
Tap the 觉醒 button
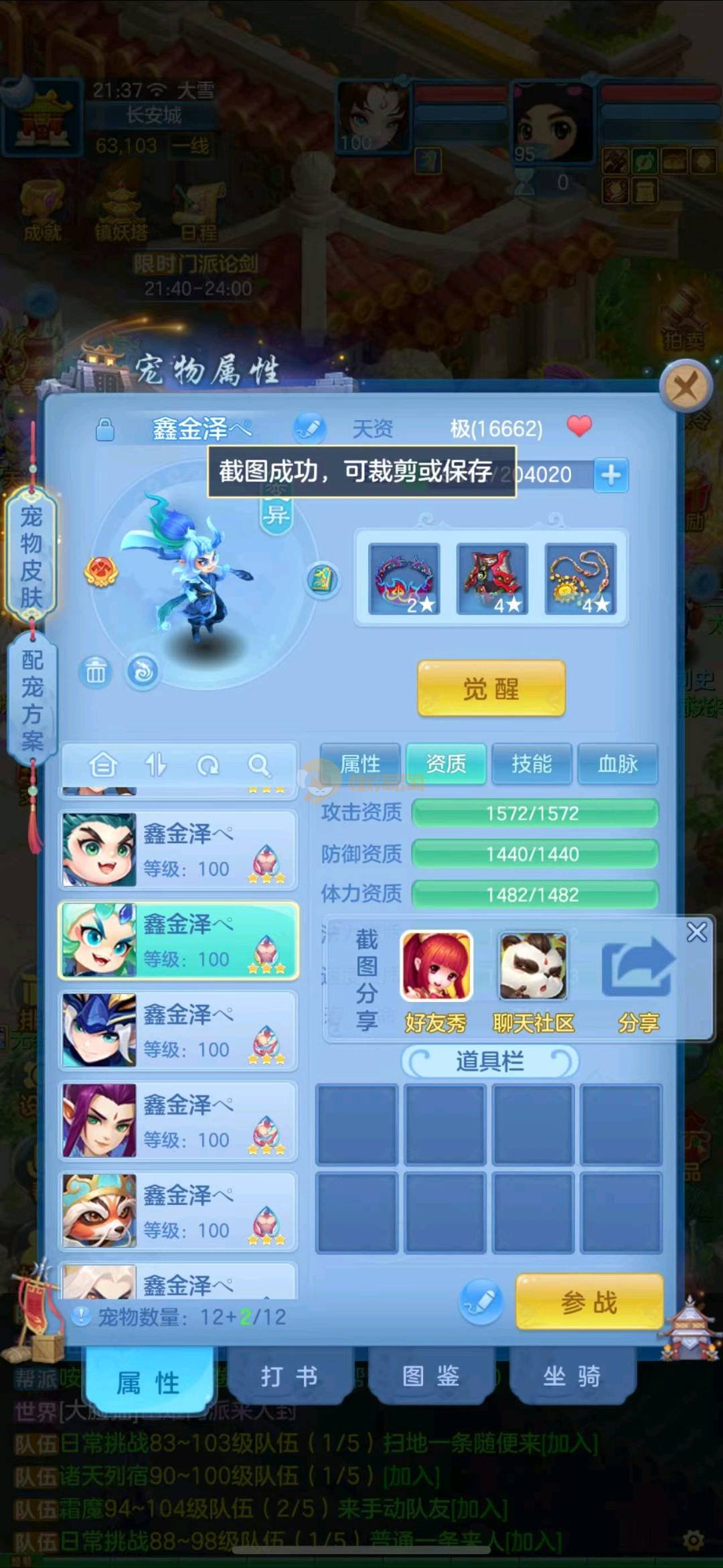coord(491,688)
